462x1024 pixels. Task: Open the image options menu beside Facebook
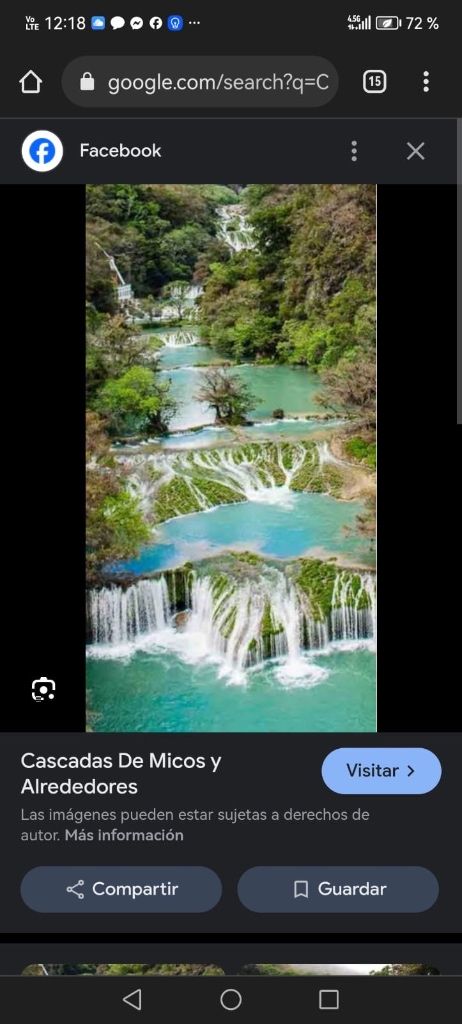(x=354, y=151)
